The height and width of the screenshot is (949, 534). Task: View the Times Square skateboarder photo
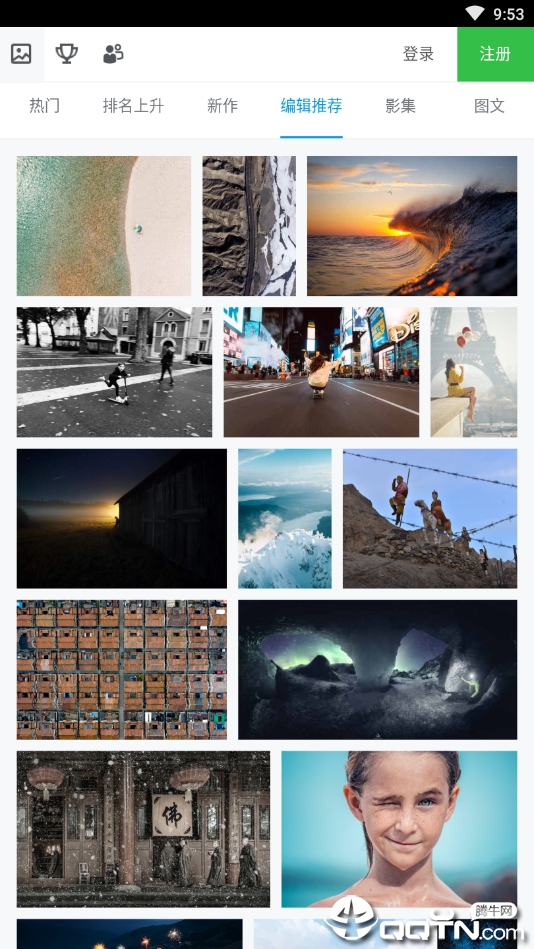tap(321, 372)
